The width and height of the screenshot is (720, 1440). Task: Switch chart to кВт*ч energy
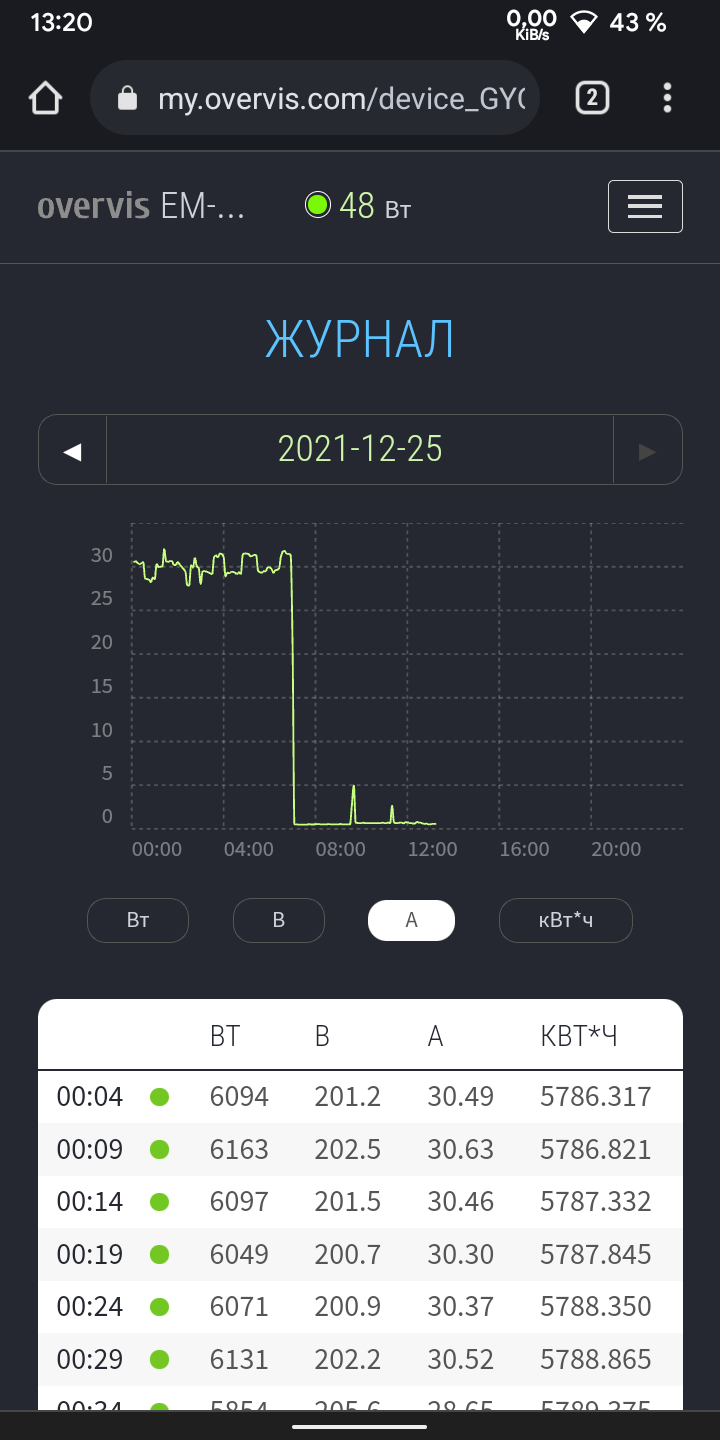pyautogui.click(x=566, y=920)
